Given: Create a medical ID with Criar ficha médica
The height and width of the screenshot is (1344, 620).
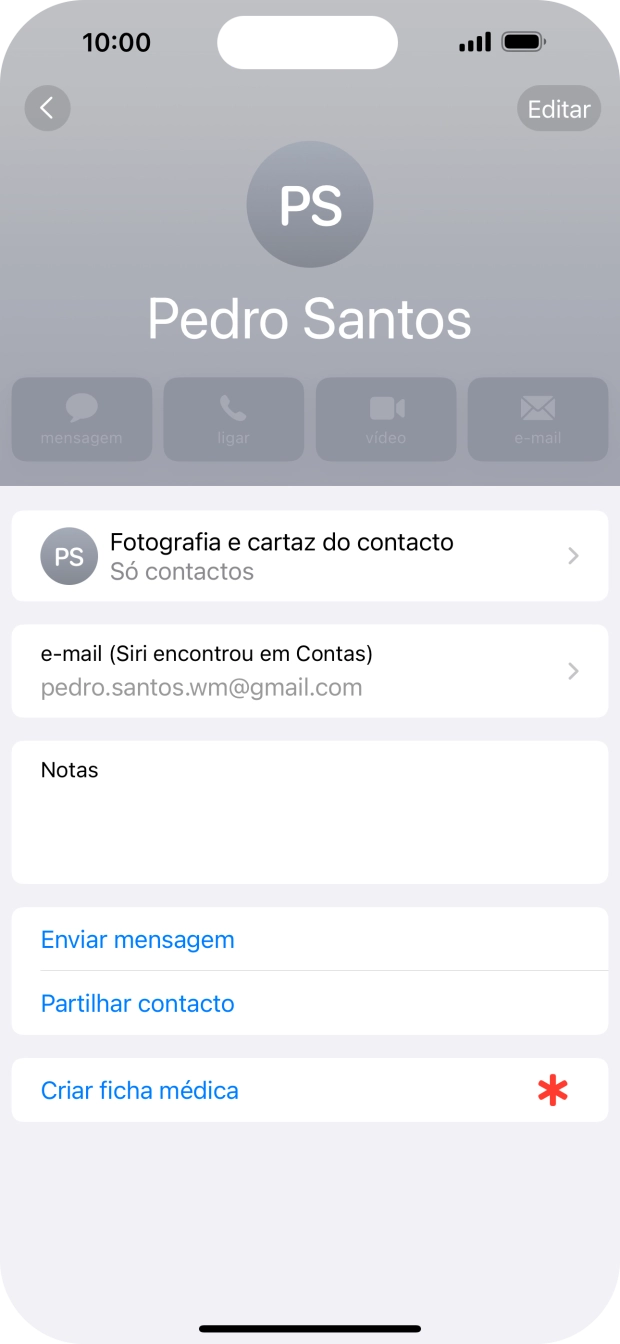Looking at the screenshot, I should point(140,1090).
